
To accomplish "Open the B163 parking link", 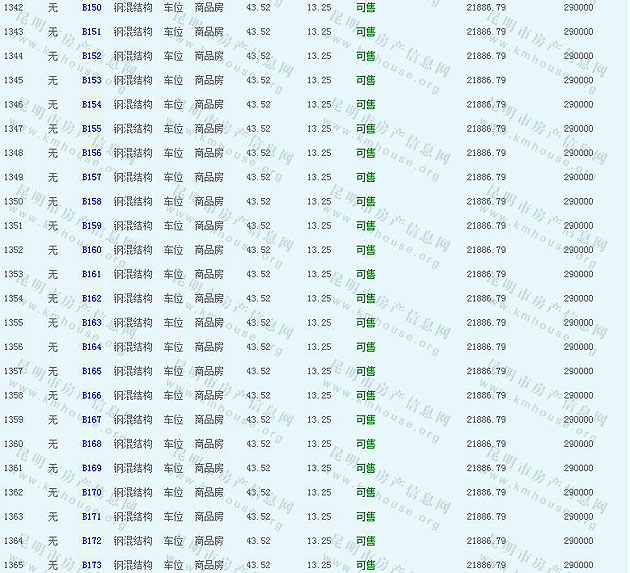I will [x=91, y=323].
